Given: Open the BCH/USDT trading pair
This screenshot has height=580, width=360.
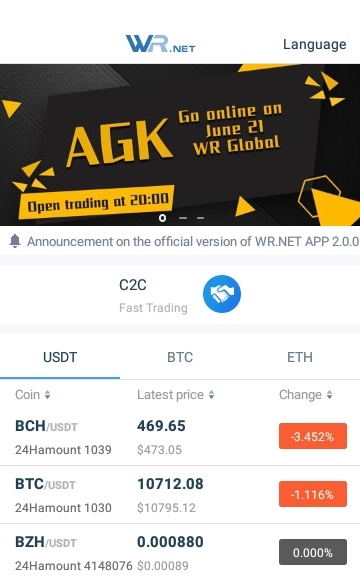Looking at the screenshot, I should pos(180,436).
